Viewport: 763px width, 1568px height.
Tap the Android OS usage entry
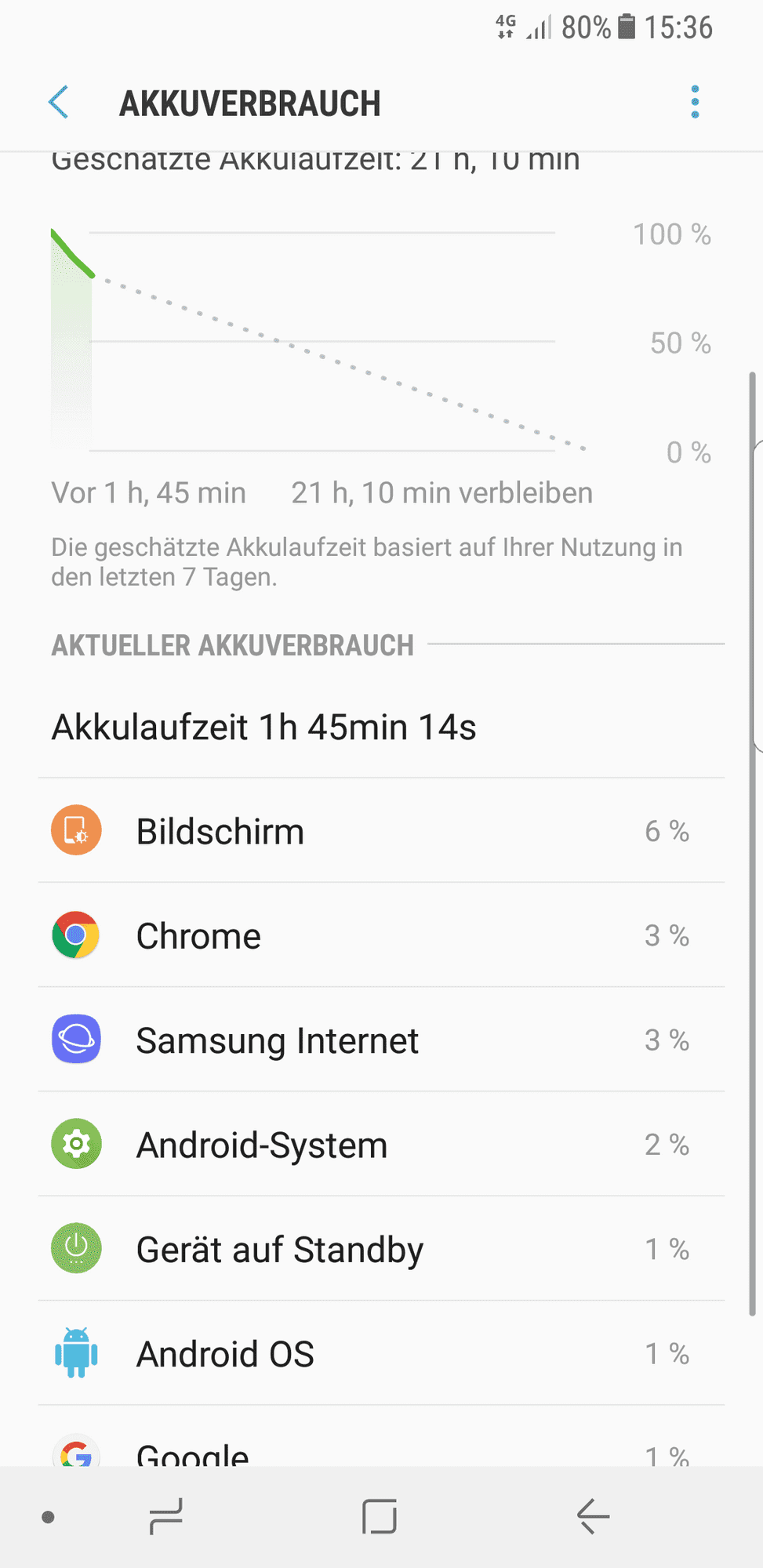point(381,1354)
